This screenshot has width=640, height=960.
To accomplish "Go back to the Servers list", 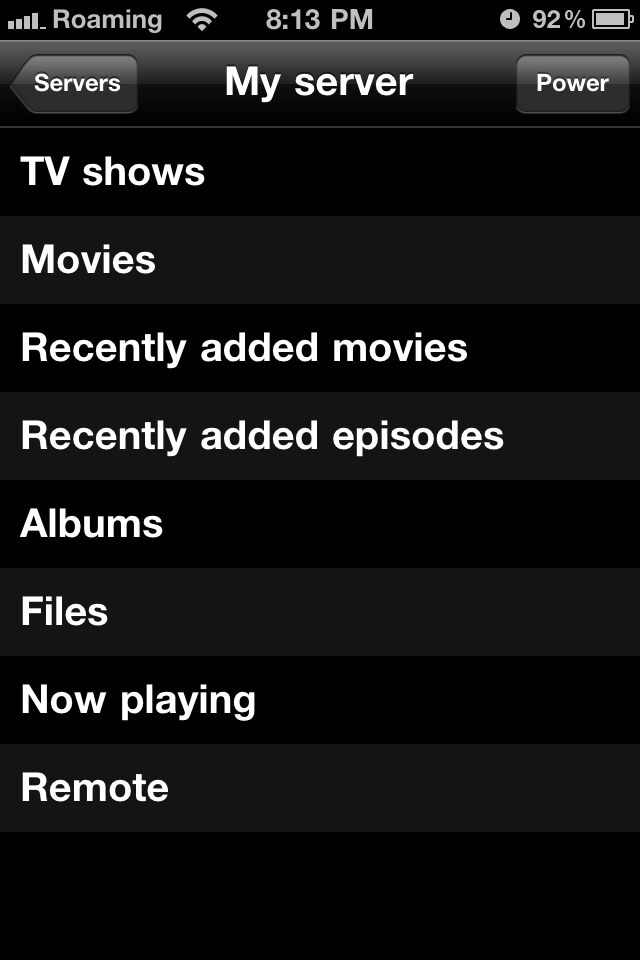I will [x=75, y=84].
